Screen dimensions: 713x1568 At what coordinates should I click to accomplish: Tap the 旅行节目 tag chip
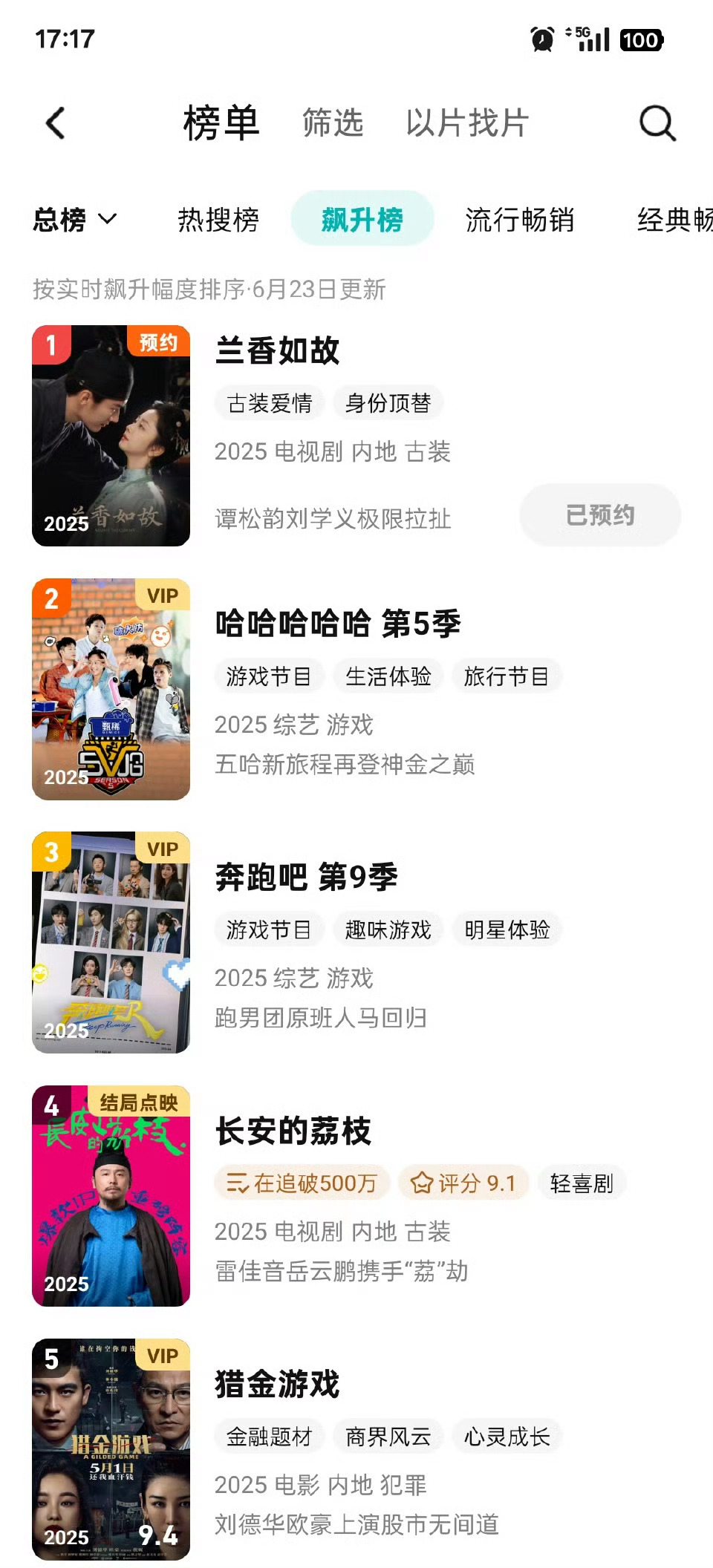[x=507, y=676]
